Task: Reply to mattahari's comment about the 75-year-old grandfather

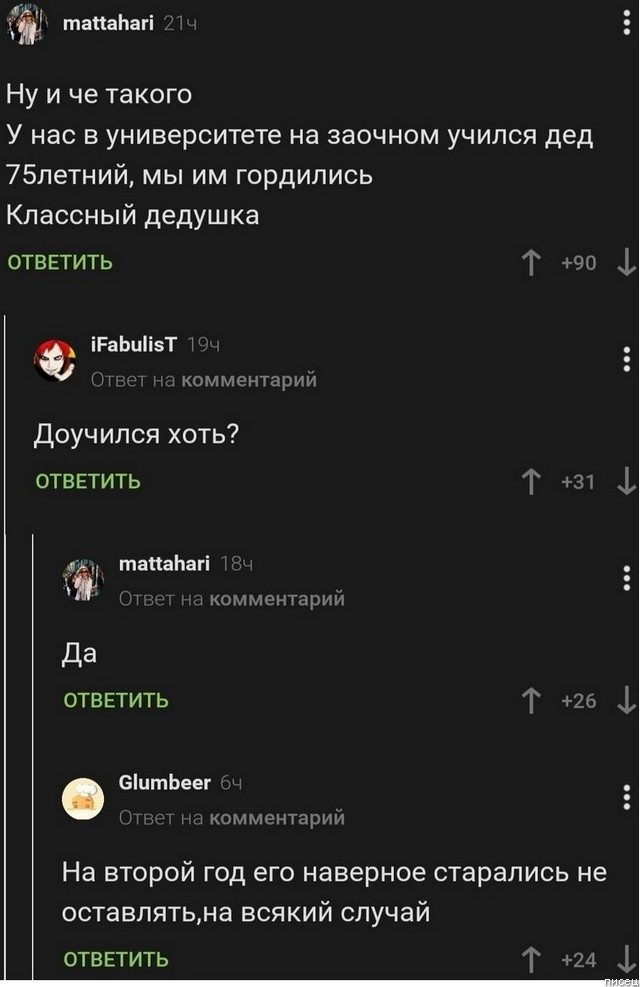Action: (60, 263)
